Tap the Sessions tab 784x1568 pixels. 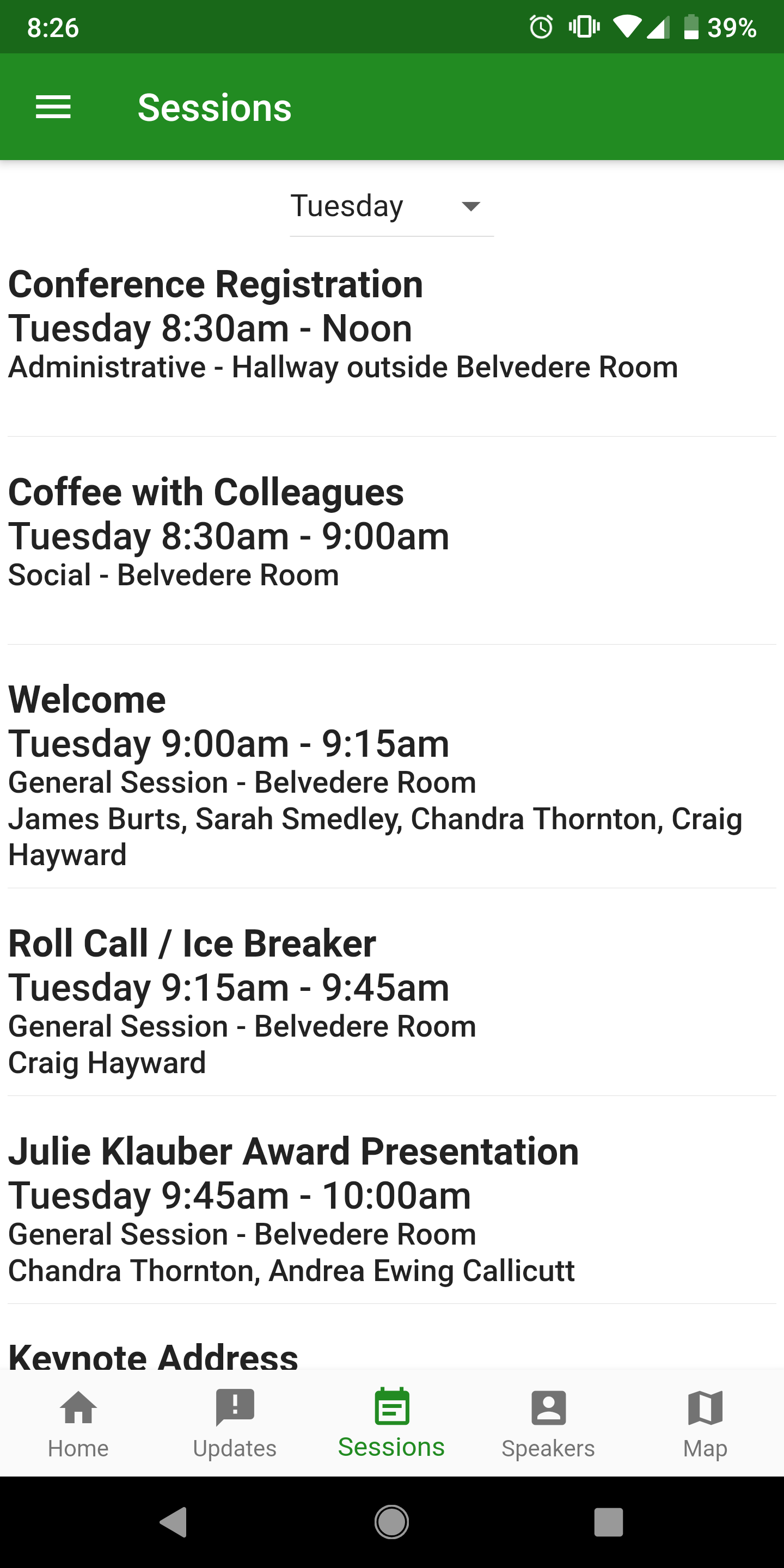click(x=391, y=1423)
